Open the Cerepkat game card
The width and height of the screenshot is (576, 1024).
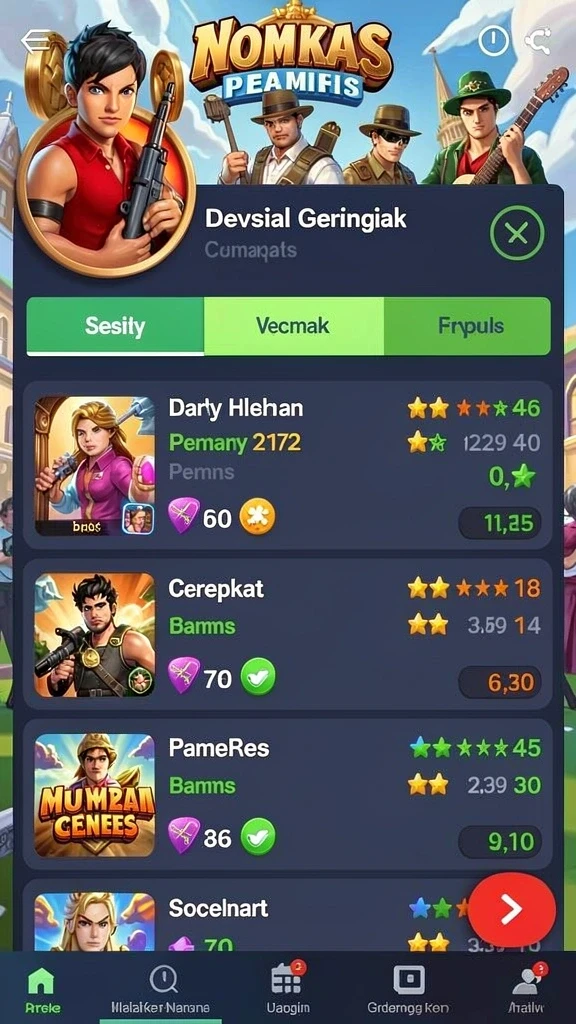pos(287,634)
